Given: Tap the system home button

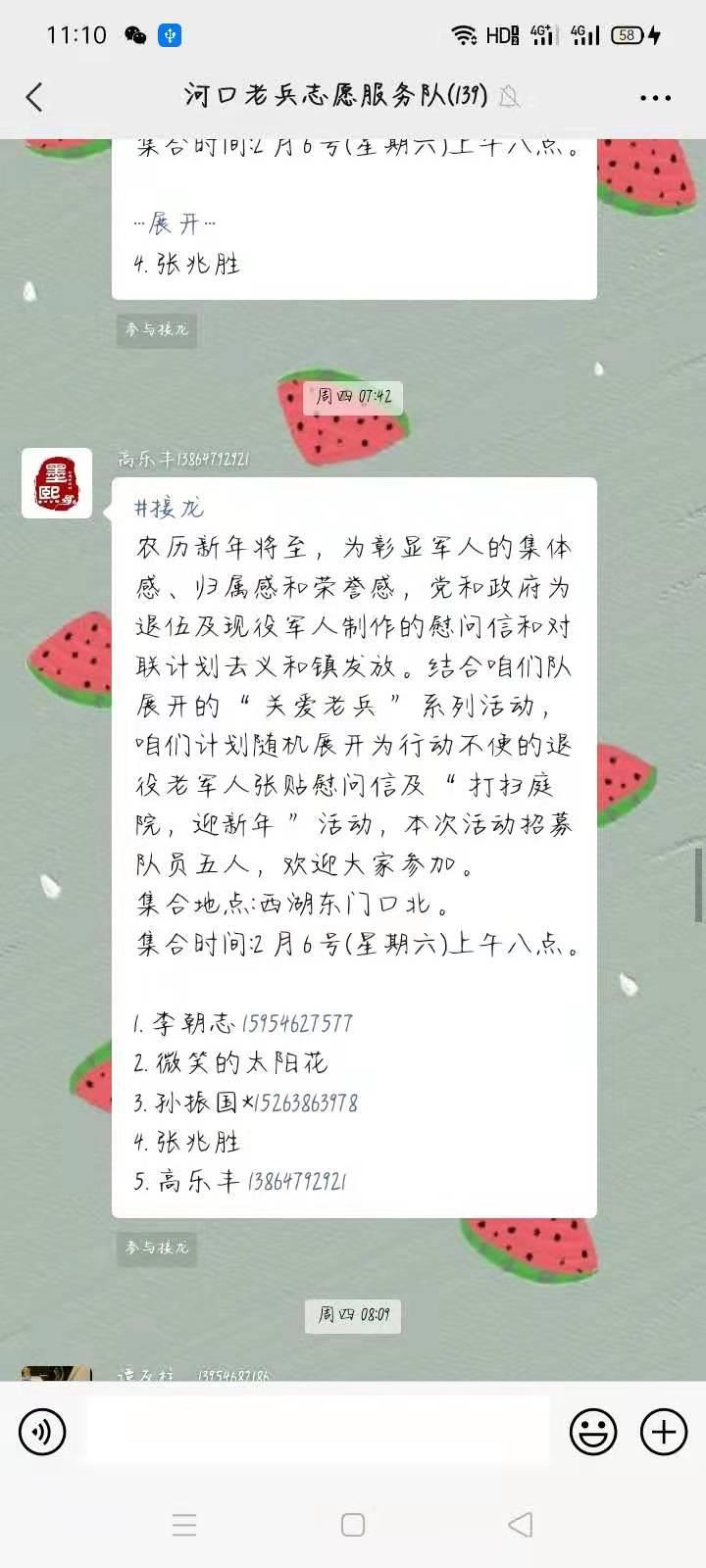Looking at the screenshot, I should pyautogui.click(x=353, y=1525).
